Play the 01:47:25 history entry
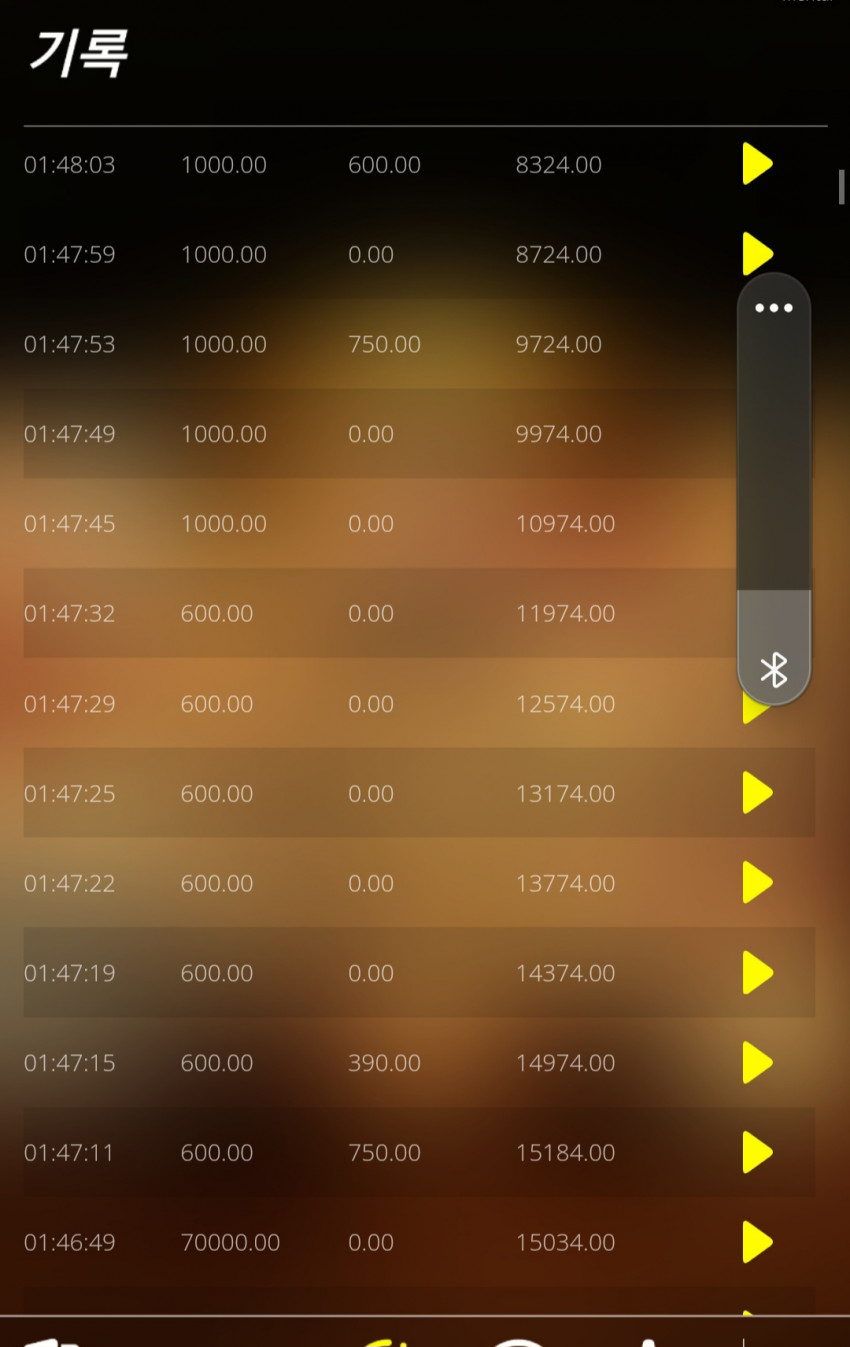Image resolution: width=850 pixels, height=1347 pixels. point(757,793)
